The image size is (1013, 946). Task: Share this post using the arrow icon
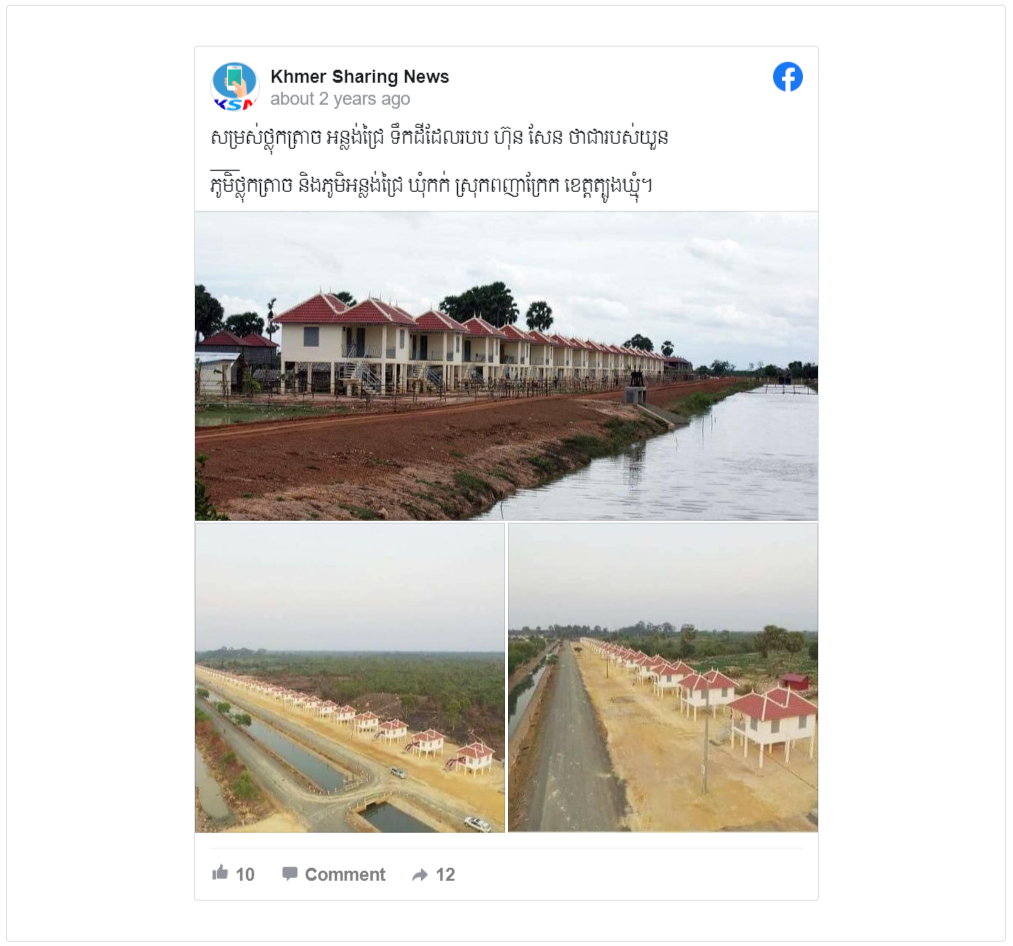click(420, 875)
